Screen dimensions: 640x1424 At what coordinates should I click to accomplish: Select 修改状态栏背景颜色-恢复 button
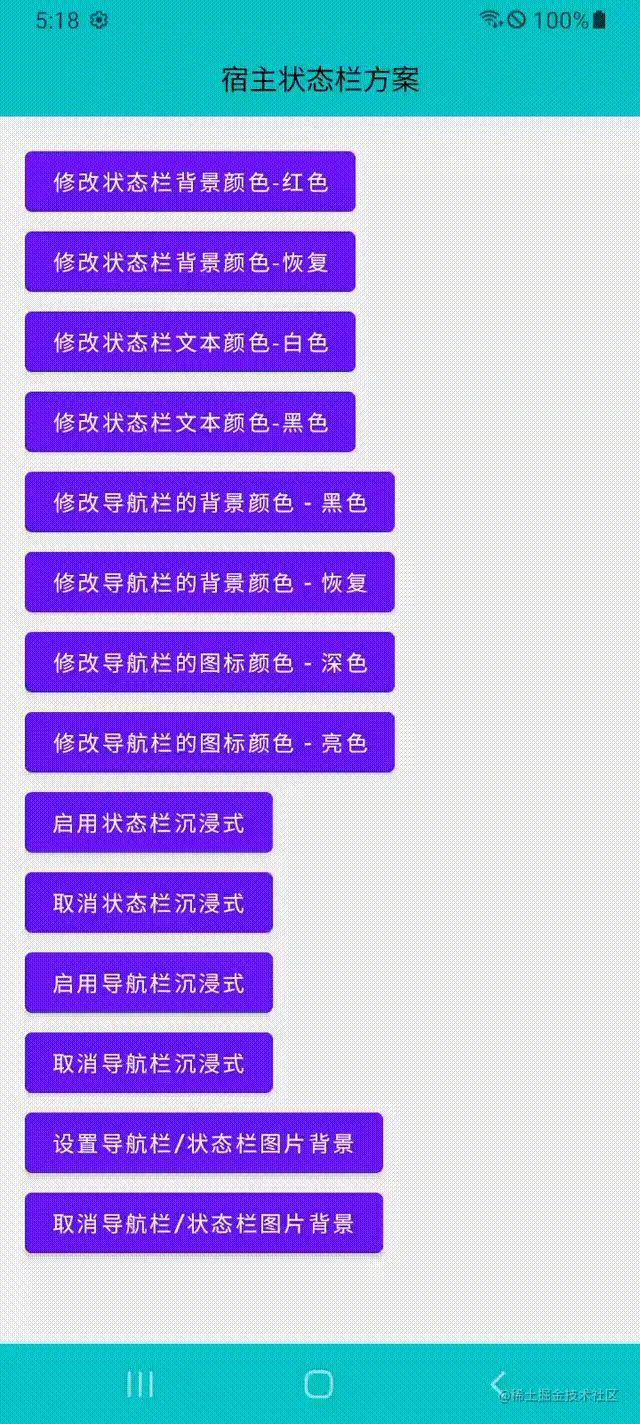coord(190,262)
